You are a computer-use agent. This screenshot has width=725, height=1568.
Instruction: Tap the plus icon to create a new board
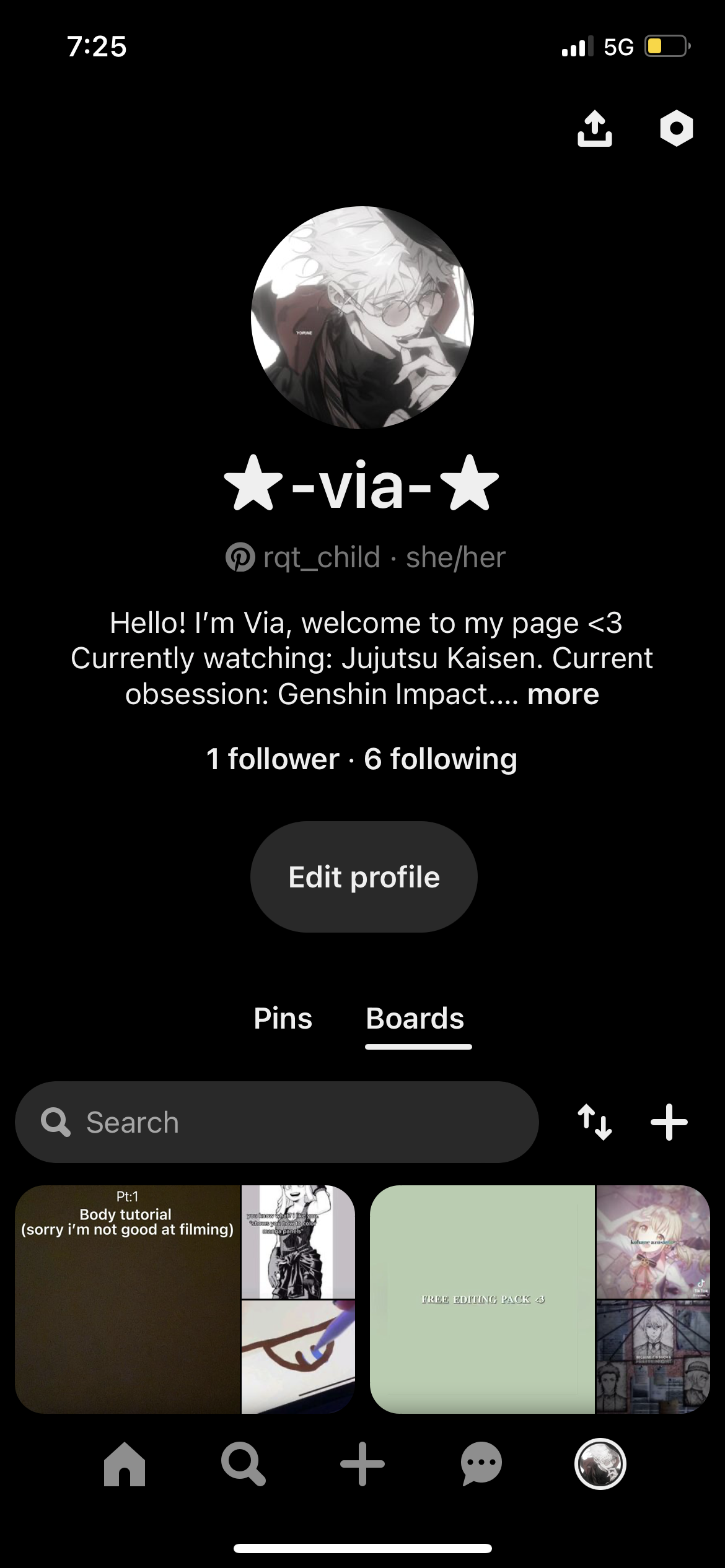[x=670, y=1122]
